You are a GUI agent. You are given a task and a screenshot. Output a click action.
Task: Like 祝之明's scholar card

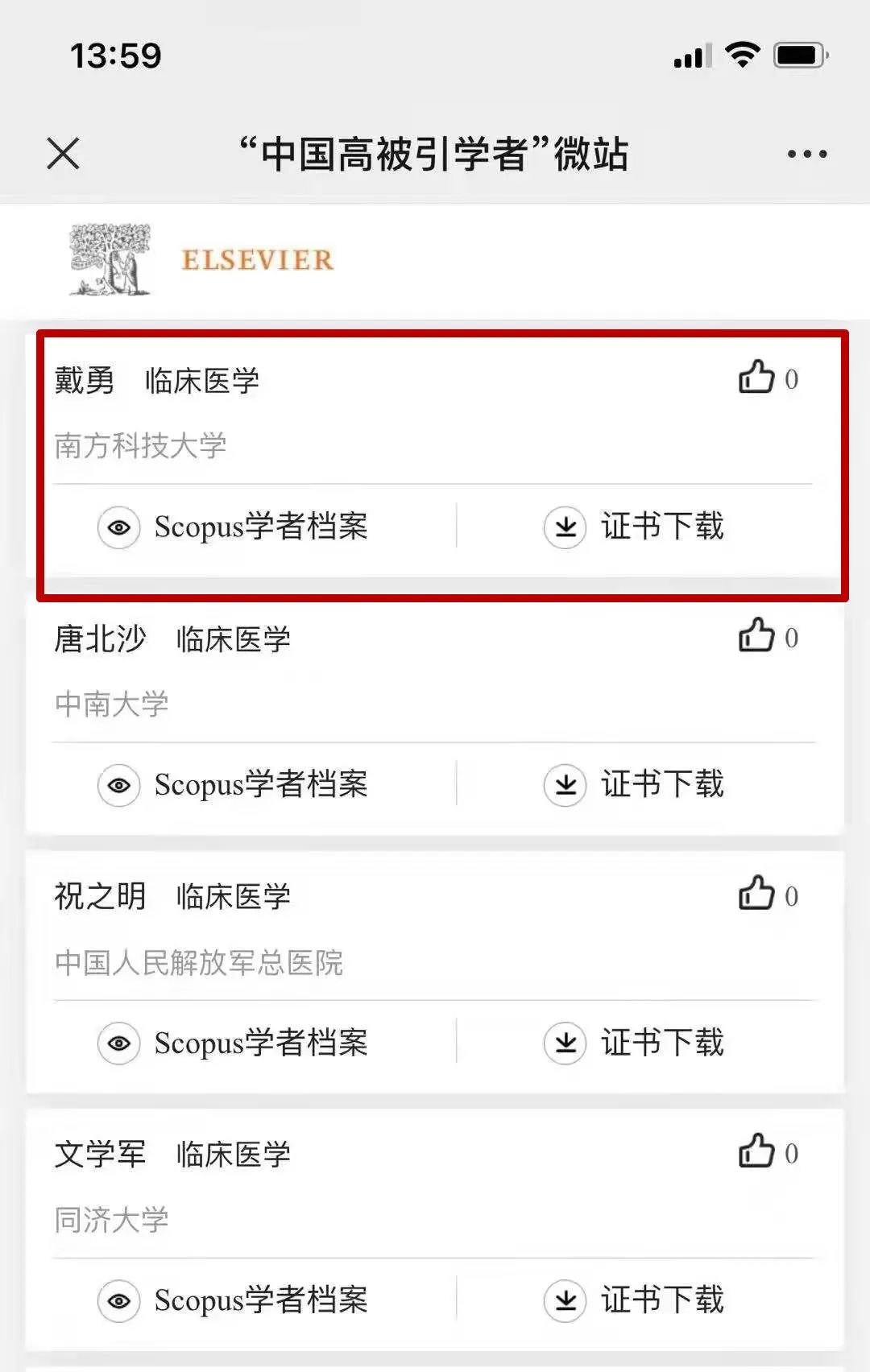(x=757, y=894)
